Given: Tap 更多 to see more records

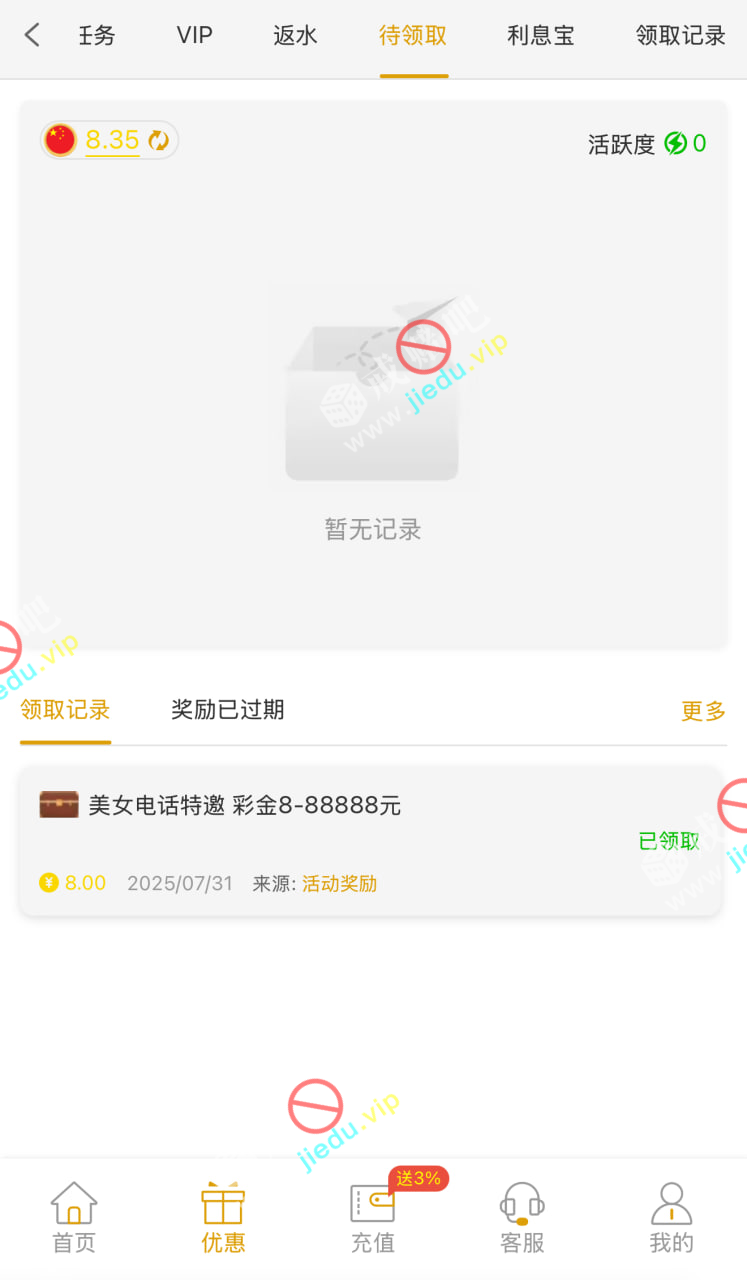Looking at the screenshot, I should pyautogui.click(x=703, y=711).
